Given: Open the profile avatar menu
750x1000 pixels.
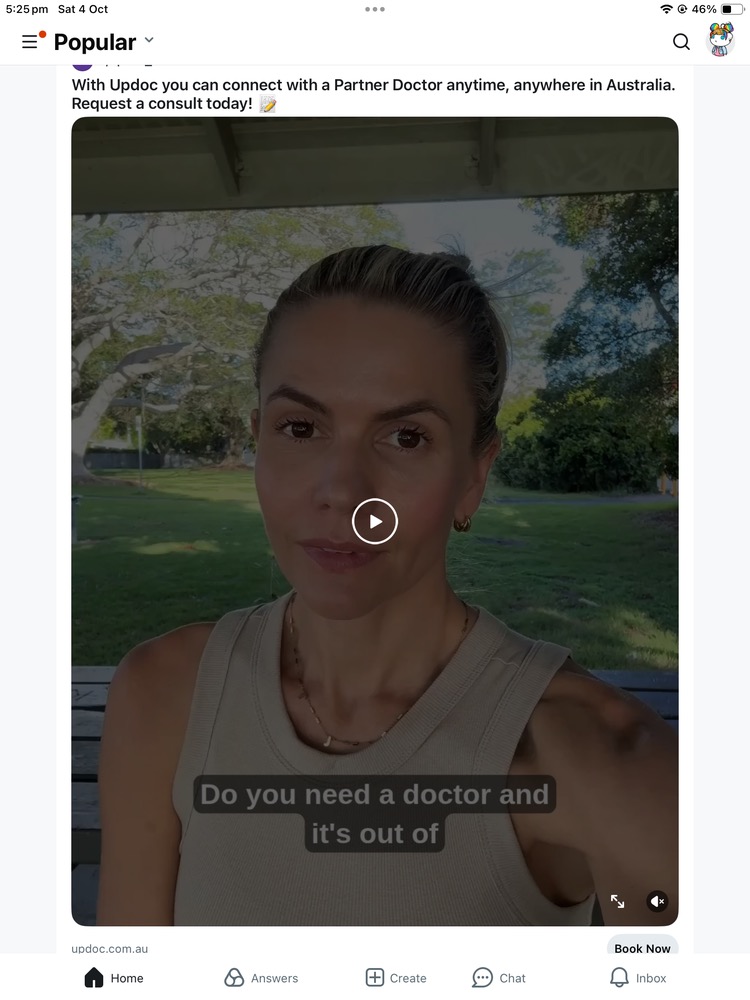Looking at the screenshot, I should (x=721, y=41).
